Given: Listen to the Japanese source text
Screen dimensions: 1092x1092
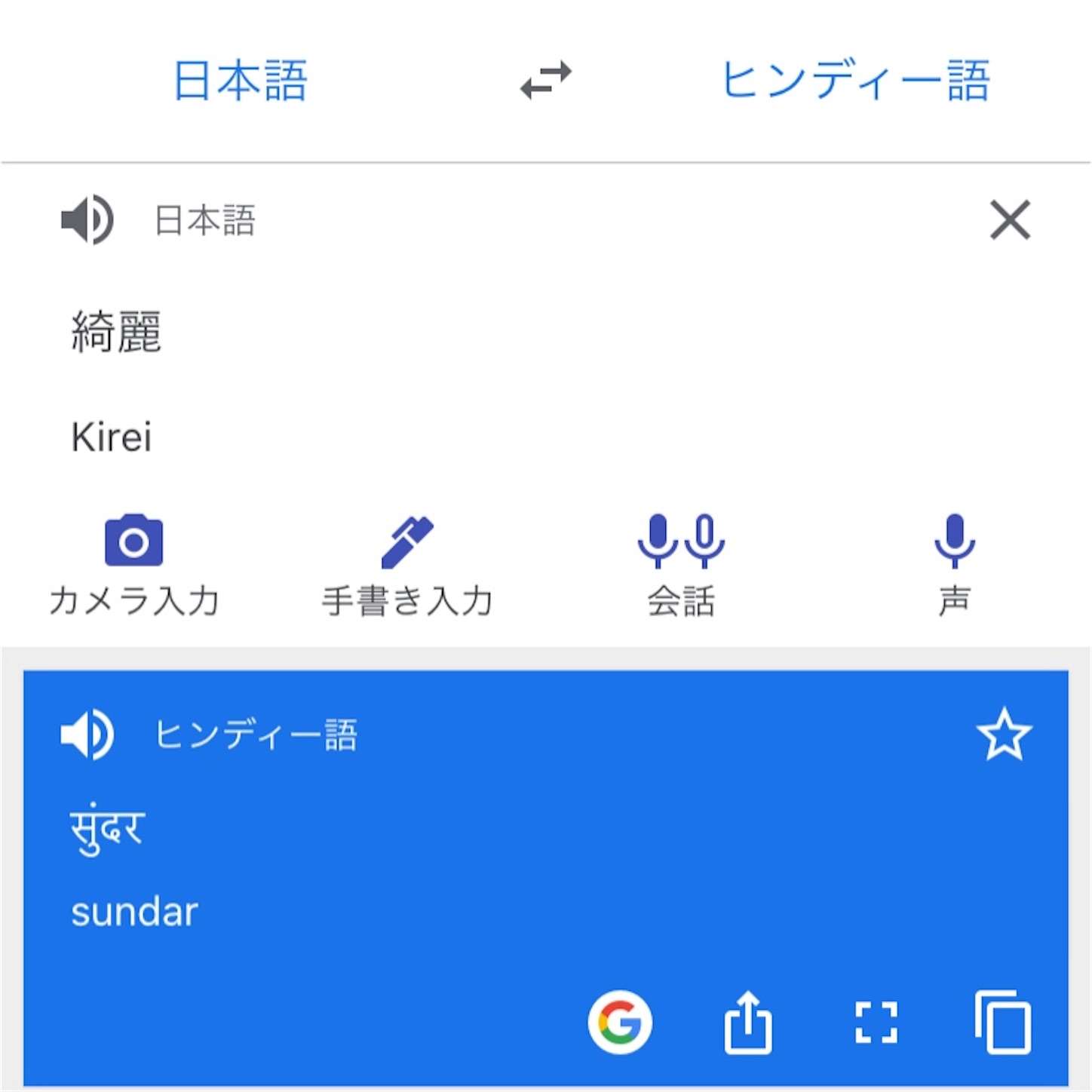Looking at the screenshot, I should coord(87,219).
